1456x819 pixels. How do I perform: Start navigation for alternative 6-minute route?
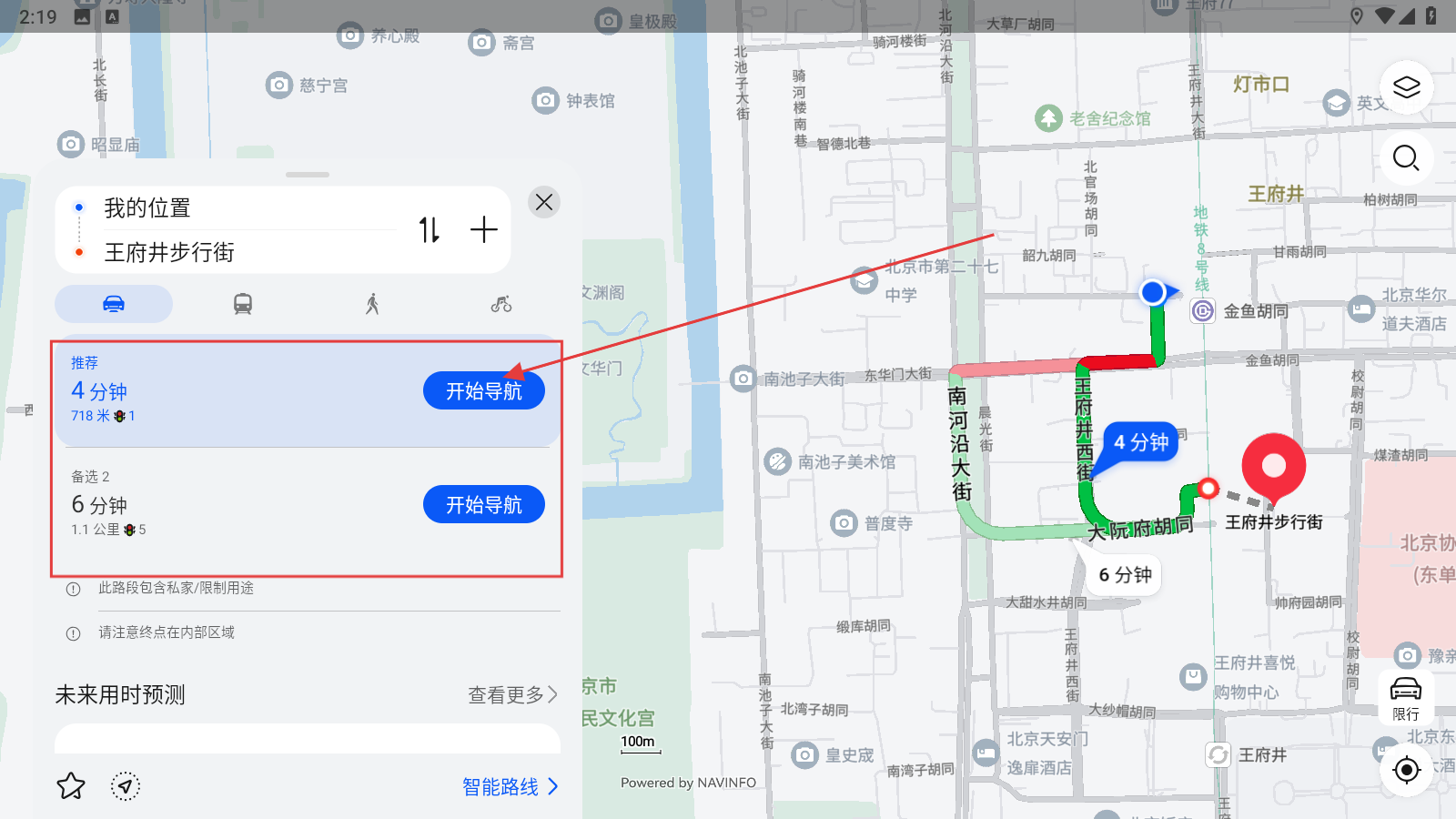point(483,505)
